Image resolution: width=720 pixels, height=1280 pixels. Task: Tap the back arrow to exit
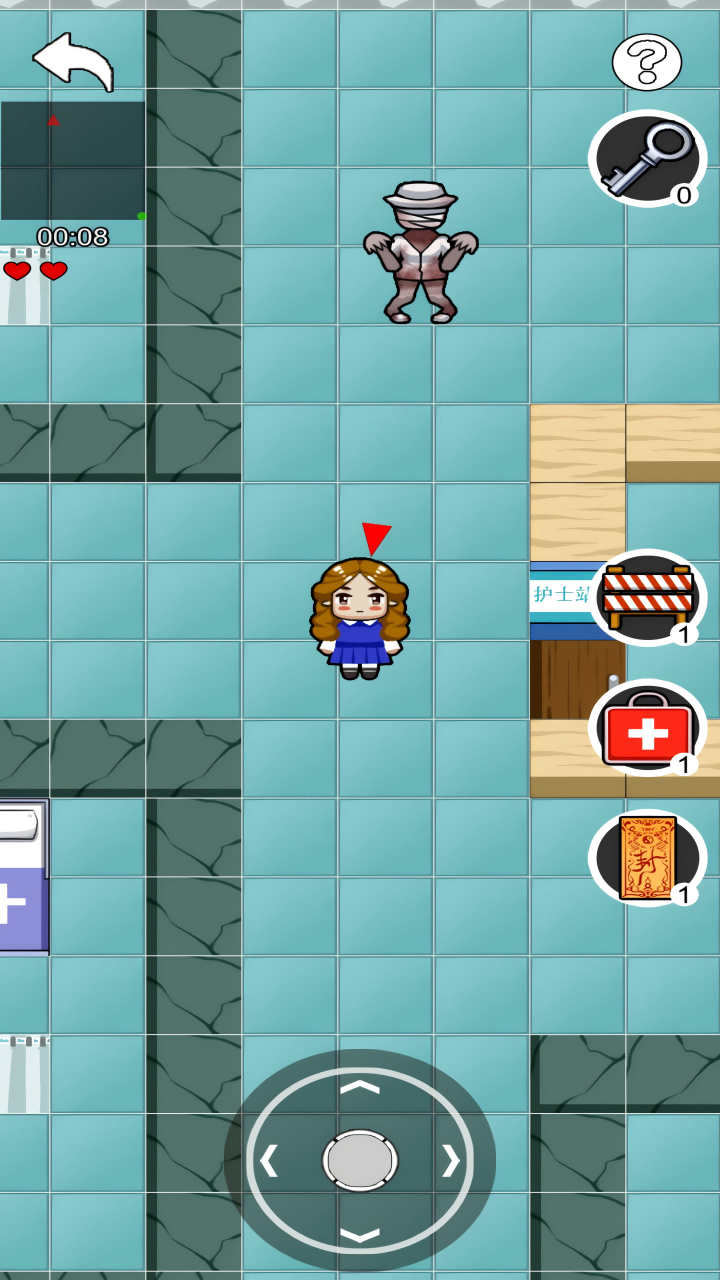point(73,60)
